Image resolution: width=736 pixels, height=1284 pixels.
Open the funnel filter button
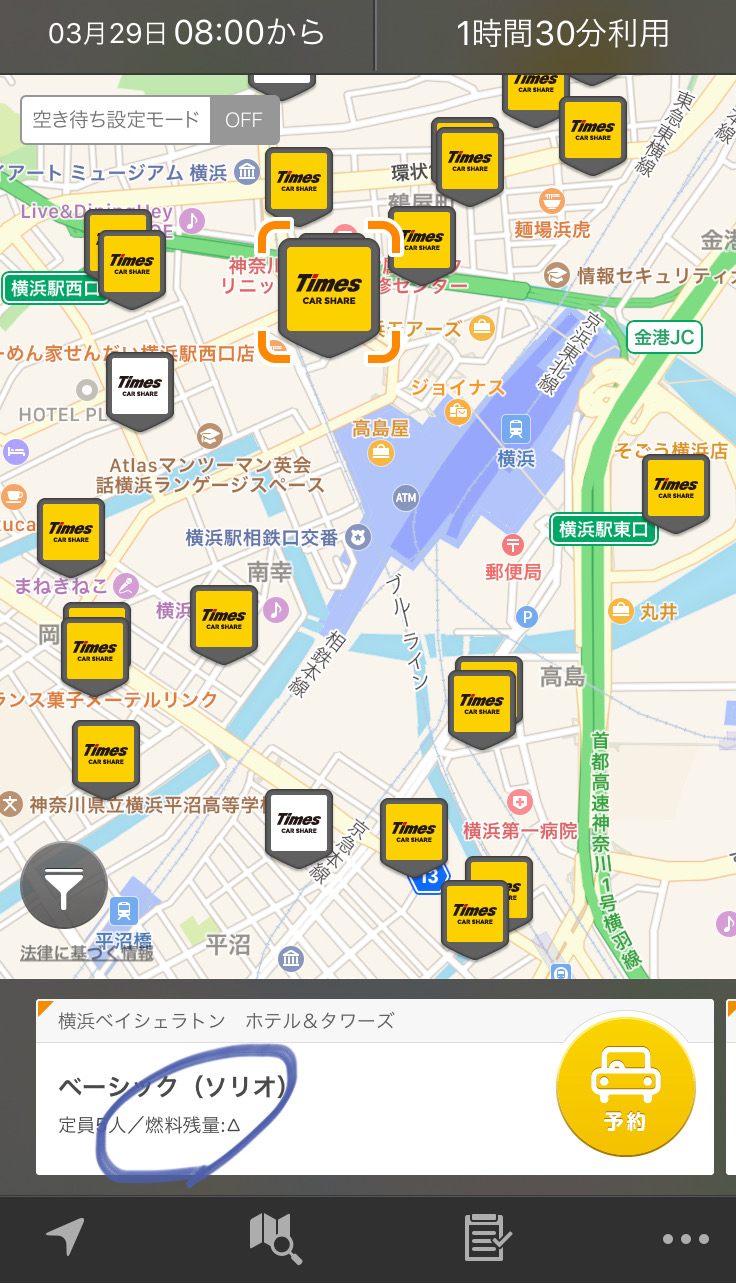[x=64, y=886]
